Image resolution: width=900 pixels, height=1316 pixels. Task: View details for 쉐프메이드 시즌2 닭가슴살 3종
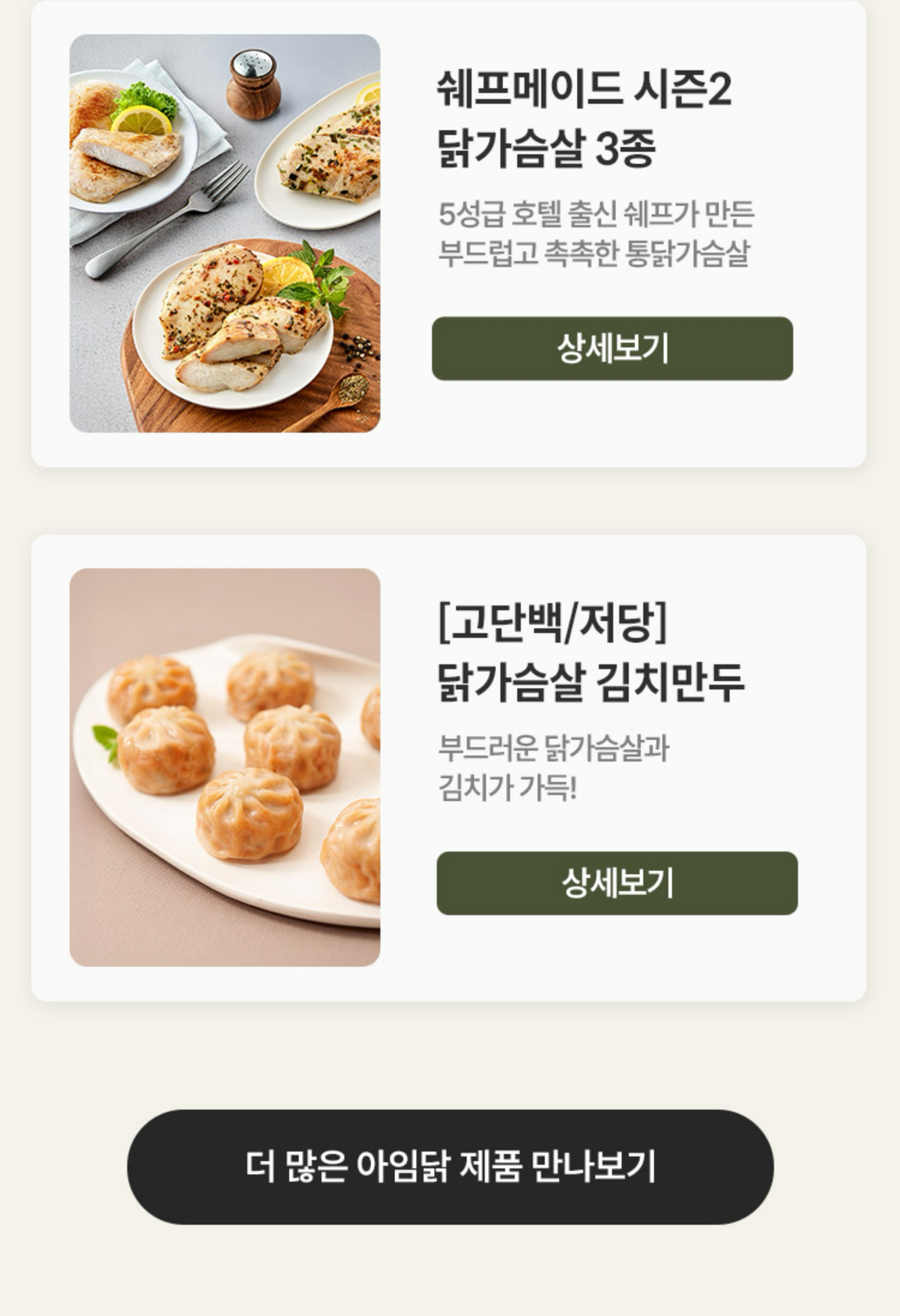[612, 349]
